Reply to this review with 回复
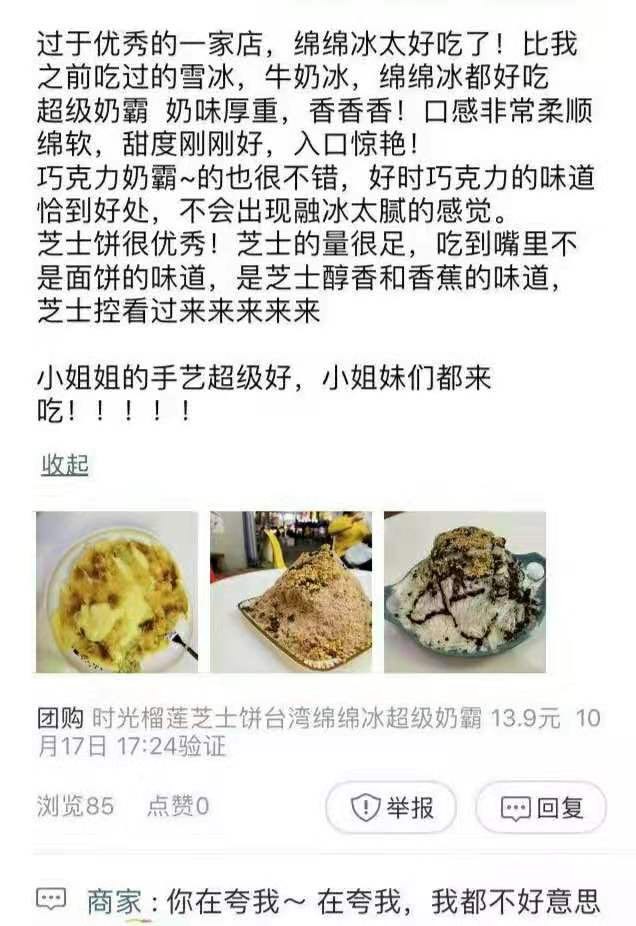 [541, 807]
